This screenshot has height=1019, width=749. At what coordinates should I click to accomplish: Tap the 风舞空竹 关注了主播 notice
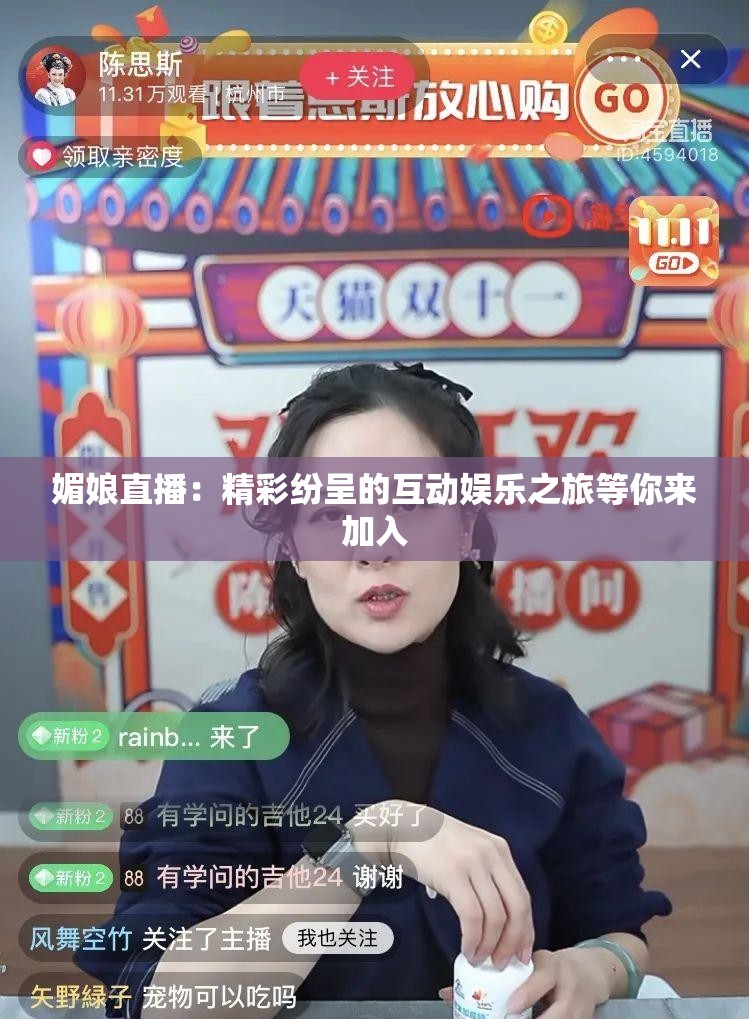pyautogui.click(x=150, y=938)
